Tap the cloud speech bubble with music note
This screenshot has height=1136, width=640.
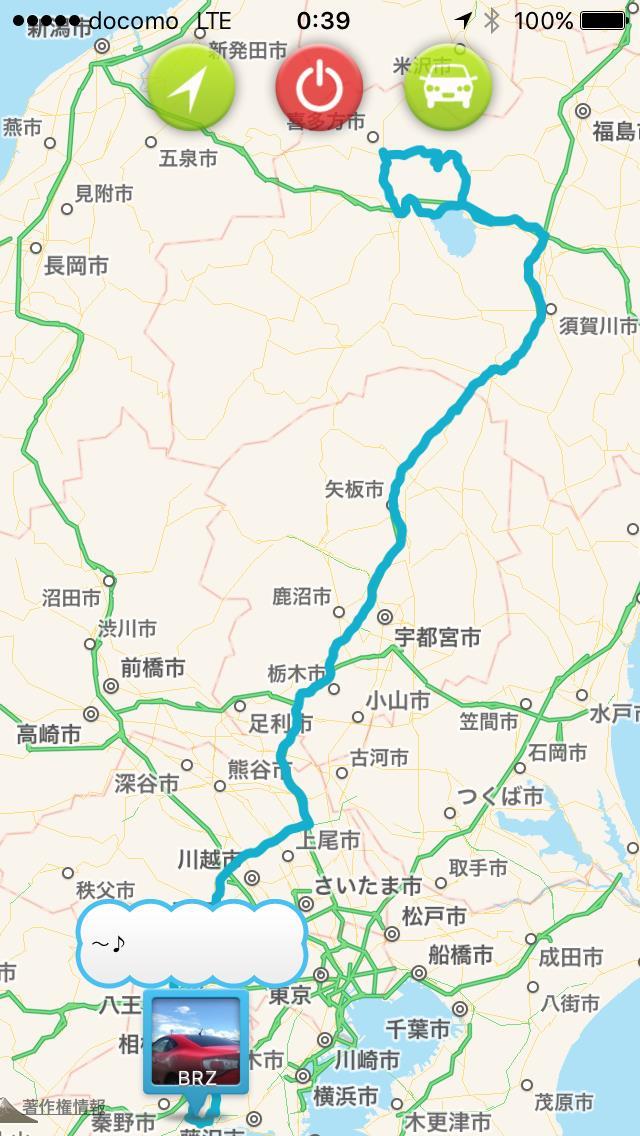click(191, 942)
